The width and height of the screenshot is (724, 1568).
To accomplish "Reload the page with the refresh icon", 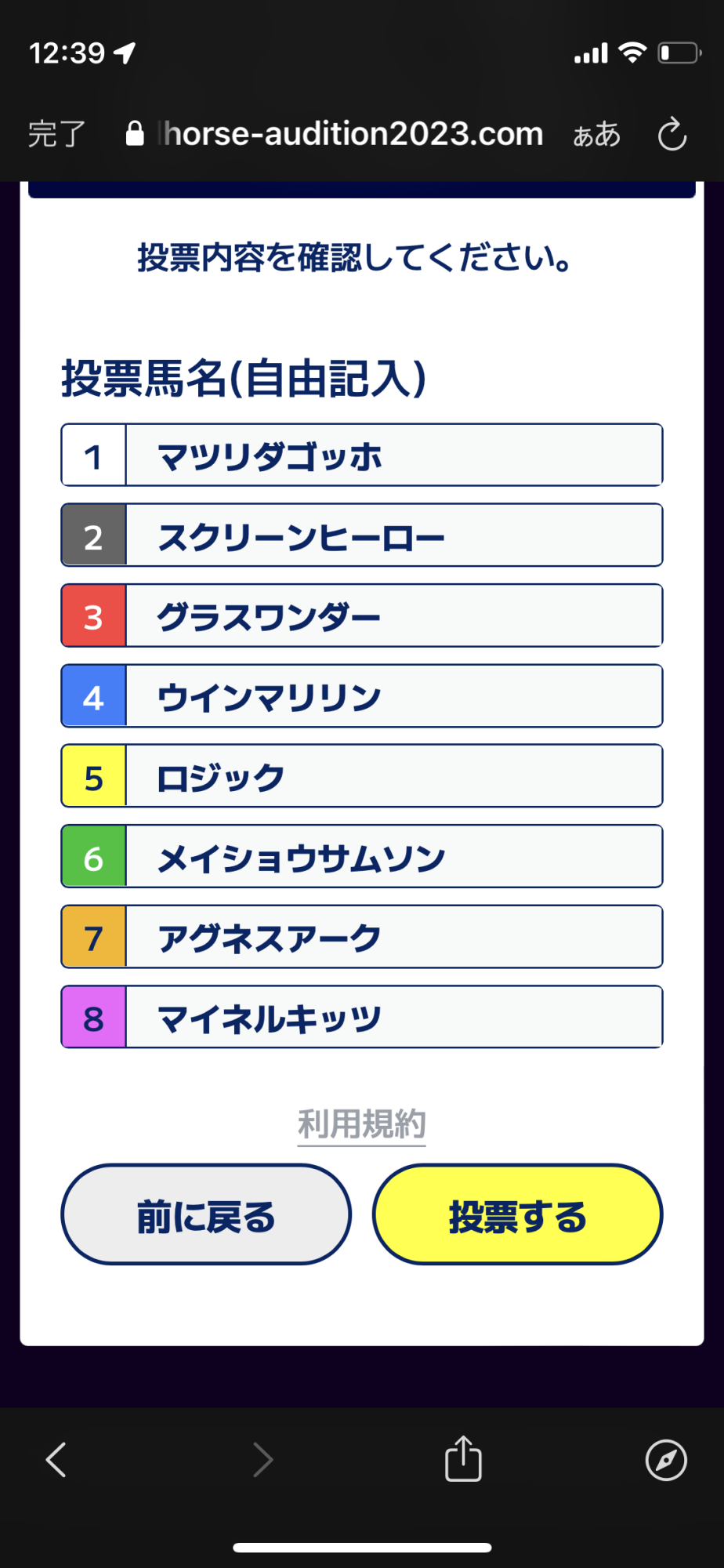I will point(672,134).
